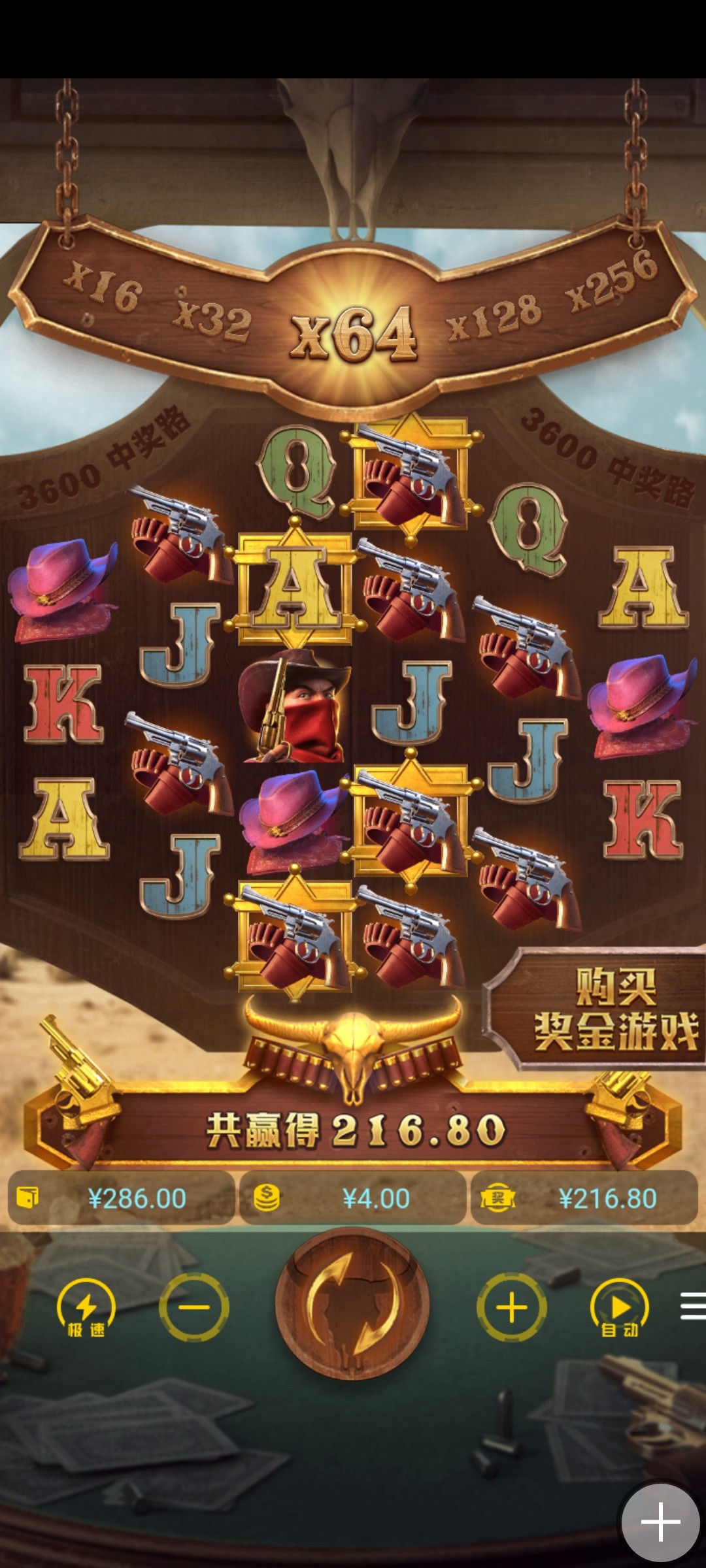Open the hamburger menu
The image size is (706, 1568).
[x=692, y=1307]
